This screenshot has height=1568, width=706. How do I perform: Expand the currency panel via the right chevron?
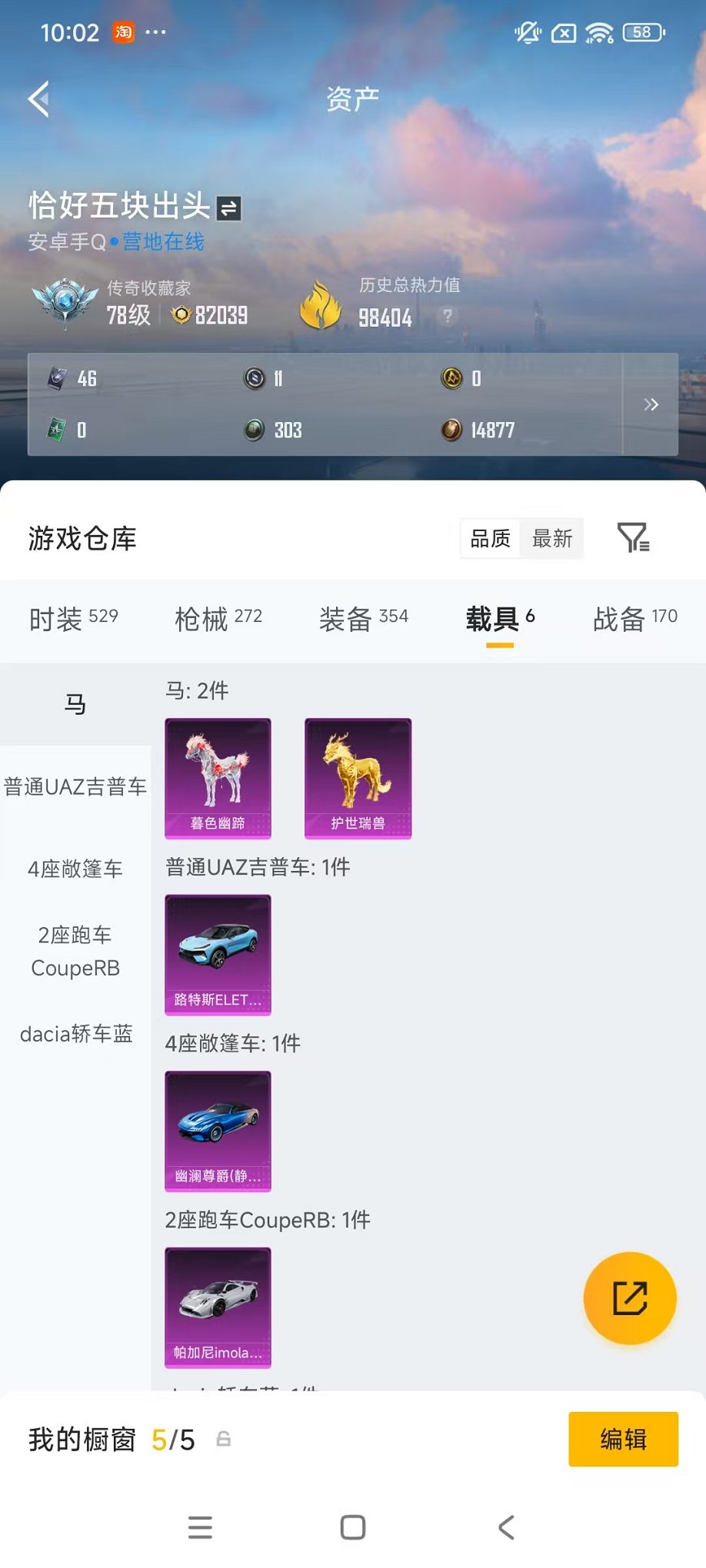[x=651, y=404]
